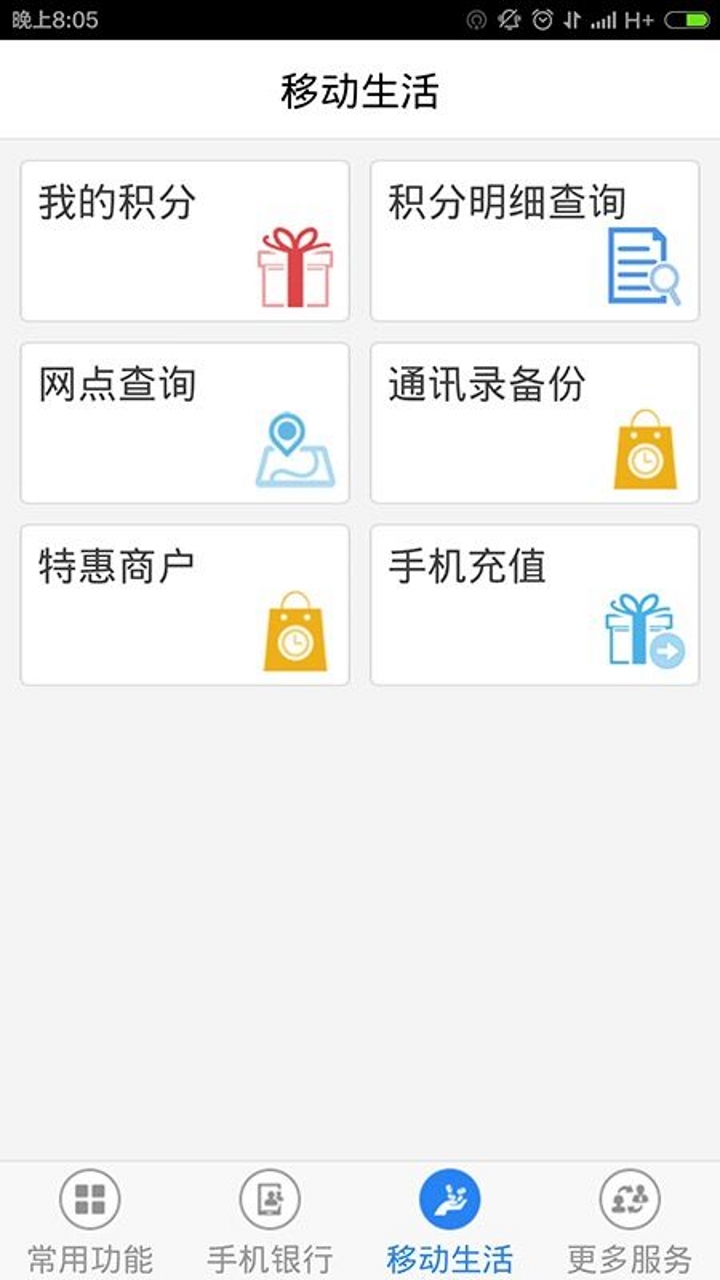The height and width of the screenshot is (1280, 720).
Task: Open the 通讯录备份 card
Action: tap(535, 420)
